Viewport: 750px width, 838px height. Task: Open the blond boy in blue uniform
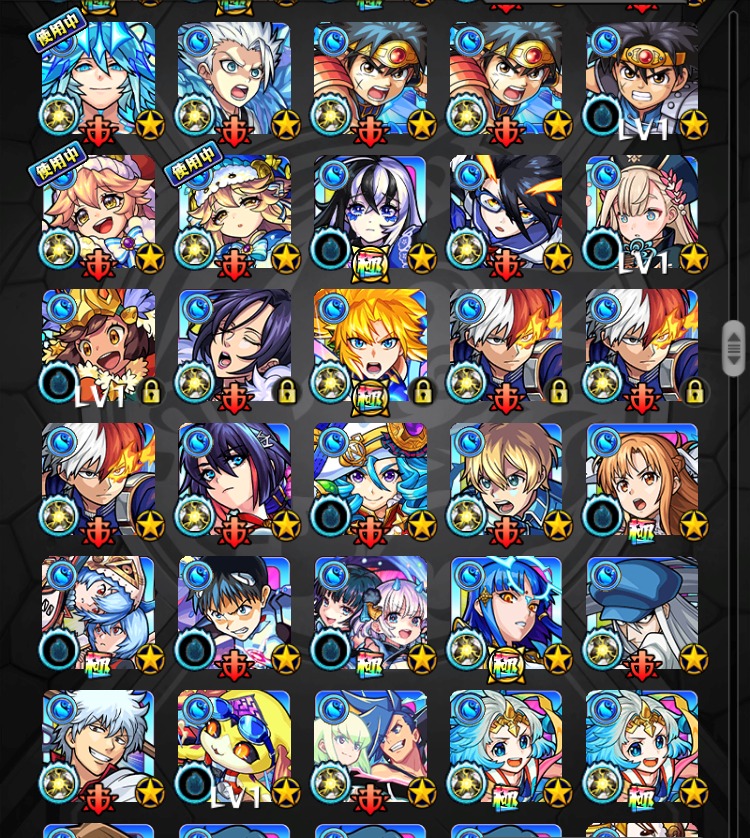[506, 480]
